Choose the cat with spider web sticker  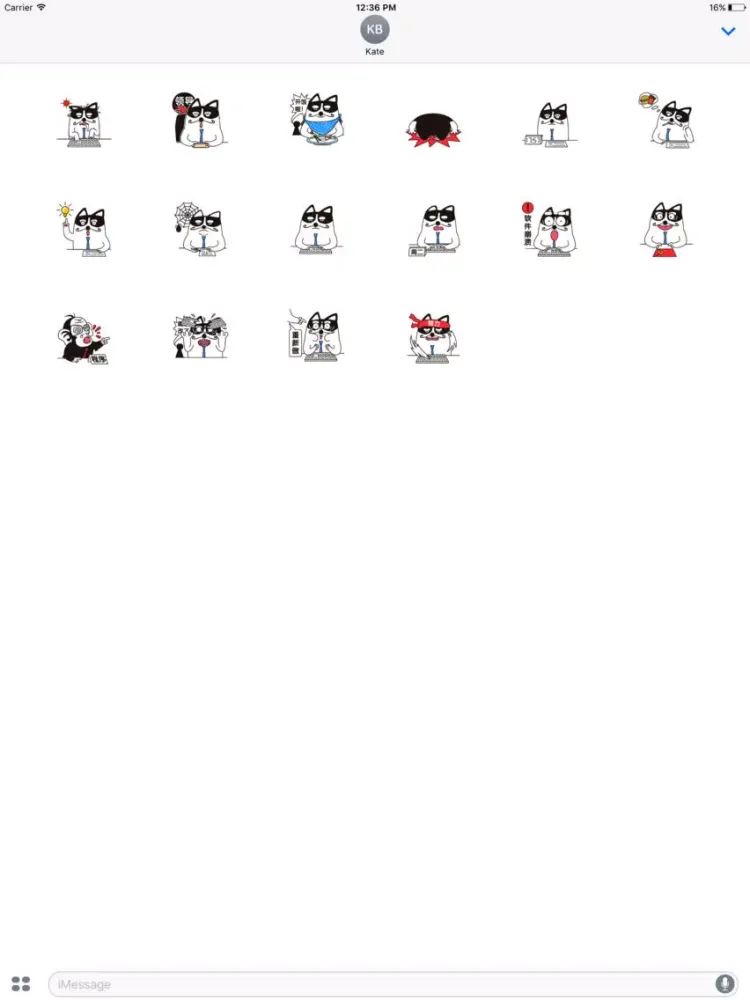click(x=200, y=228)
